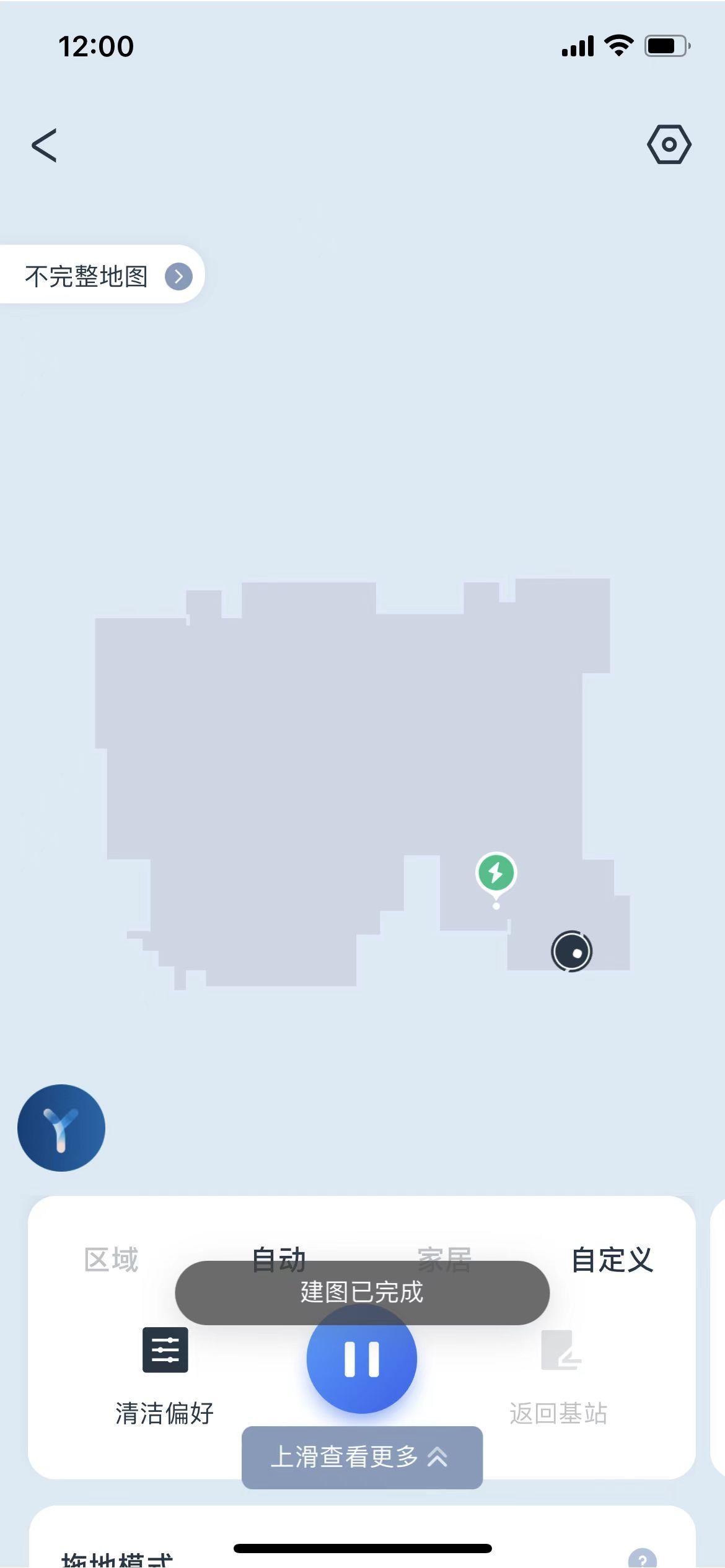Image resolution: width=725 pixels, height=1568 pixels.
Task: Tap the charging dock marker on map
Action: click(496, 873)
